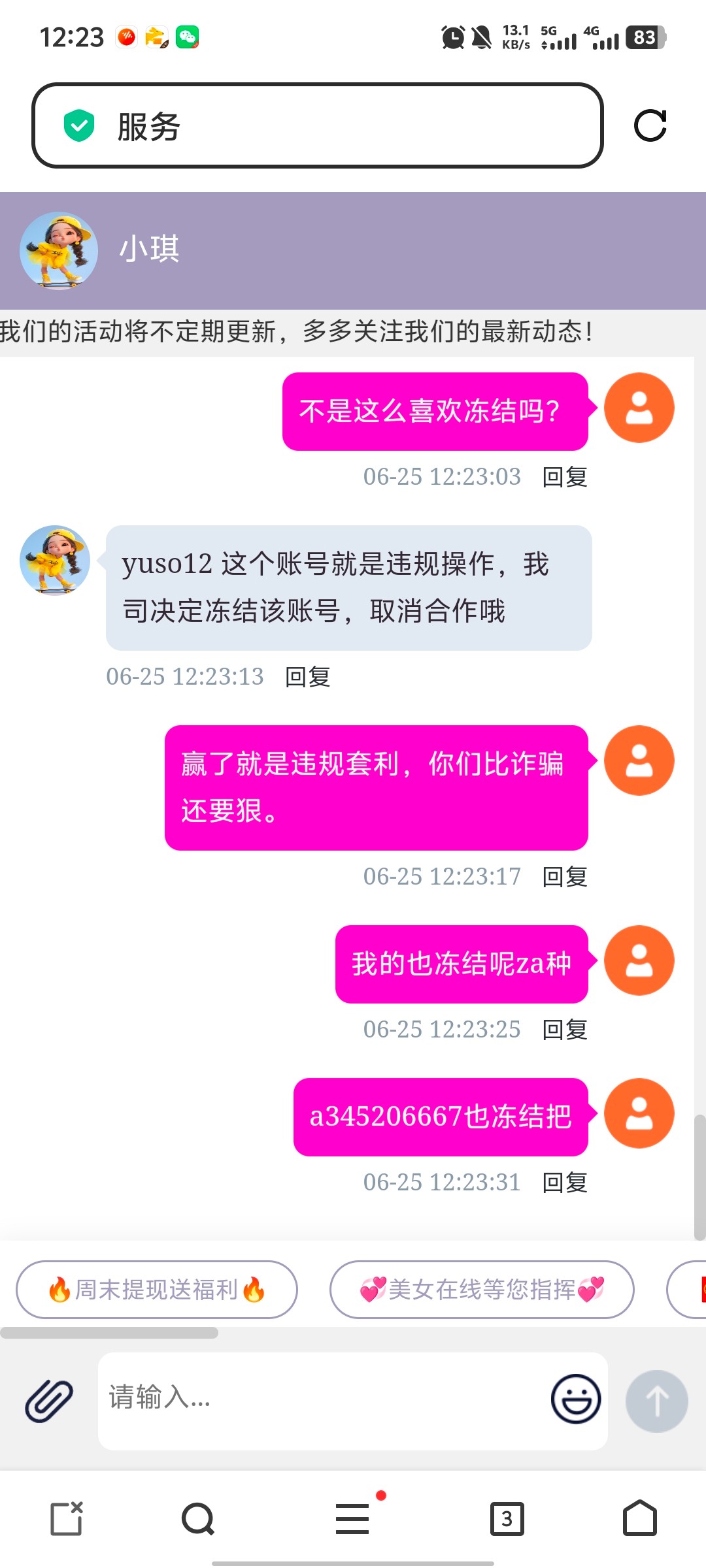The height and width of the screenshot is (1568, 706).
Task: Tap quick reply 周末提现送福利
Action: point(157,1289)
